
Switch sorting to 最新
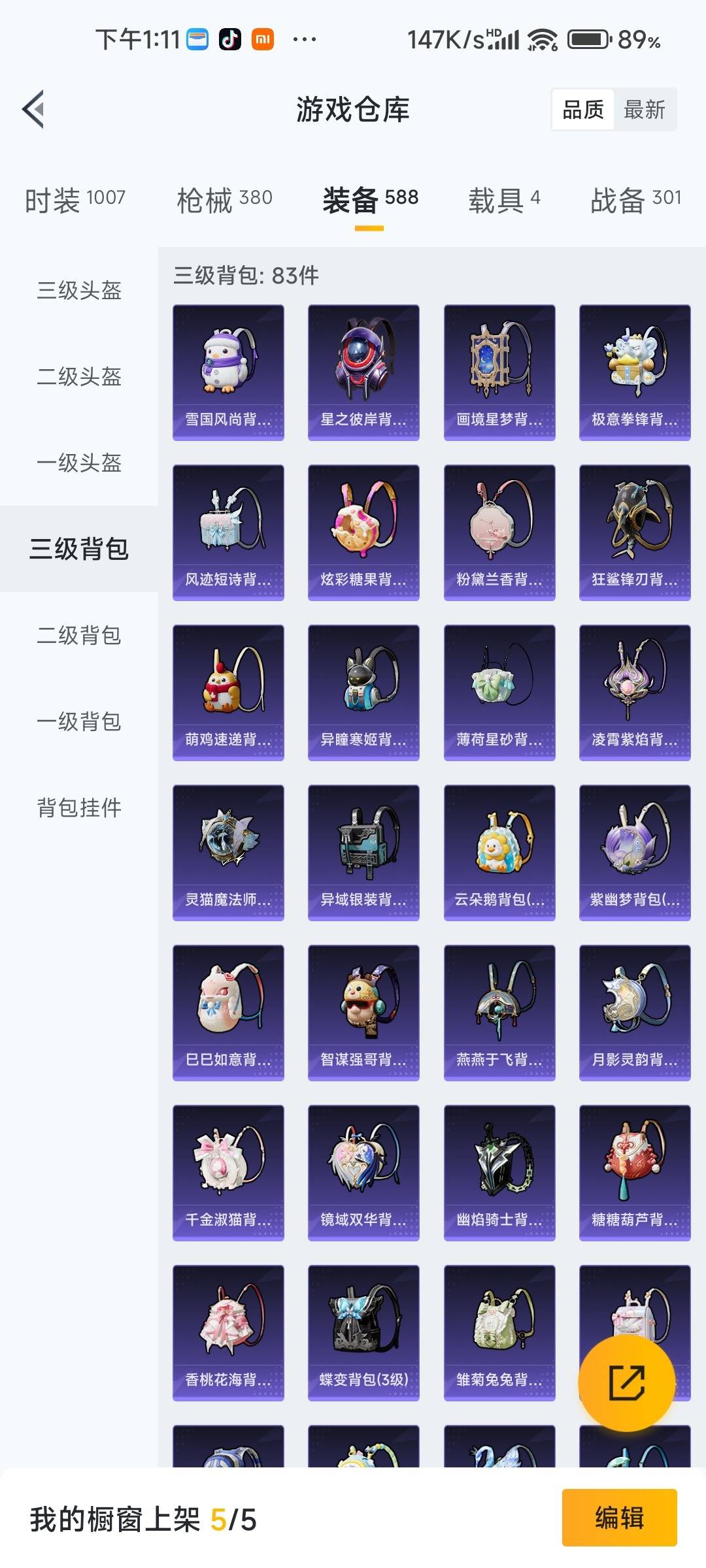(x=644, y=110)
